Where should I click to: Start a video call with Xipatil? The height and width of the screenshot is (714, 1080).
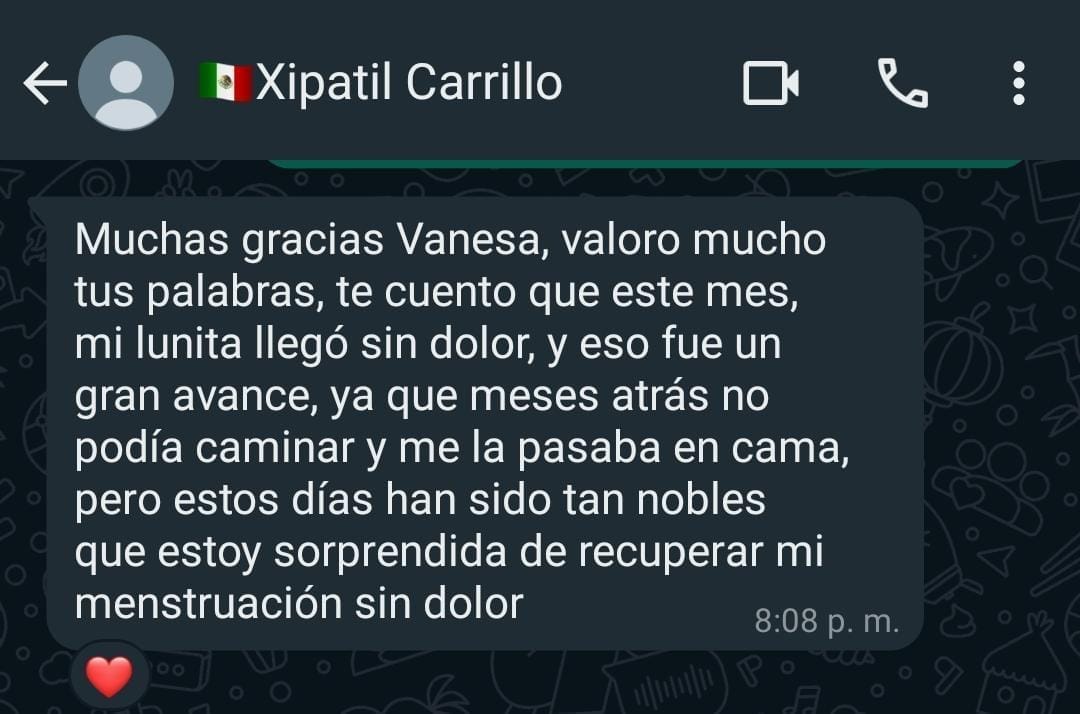click(x=770, y=84)
